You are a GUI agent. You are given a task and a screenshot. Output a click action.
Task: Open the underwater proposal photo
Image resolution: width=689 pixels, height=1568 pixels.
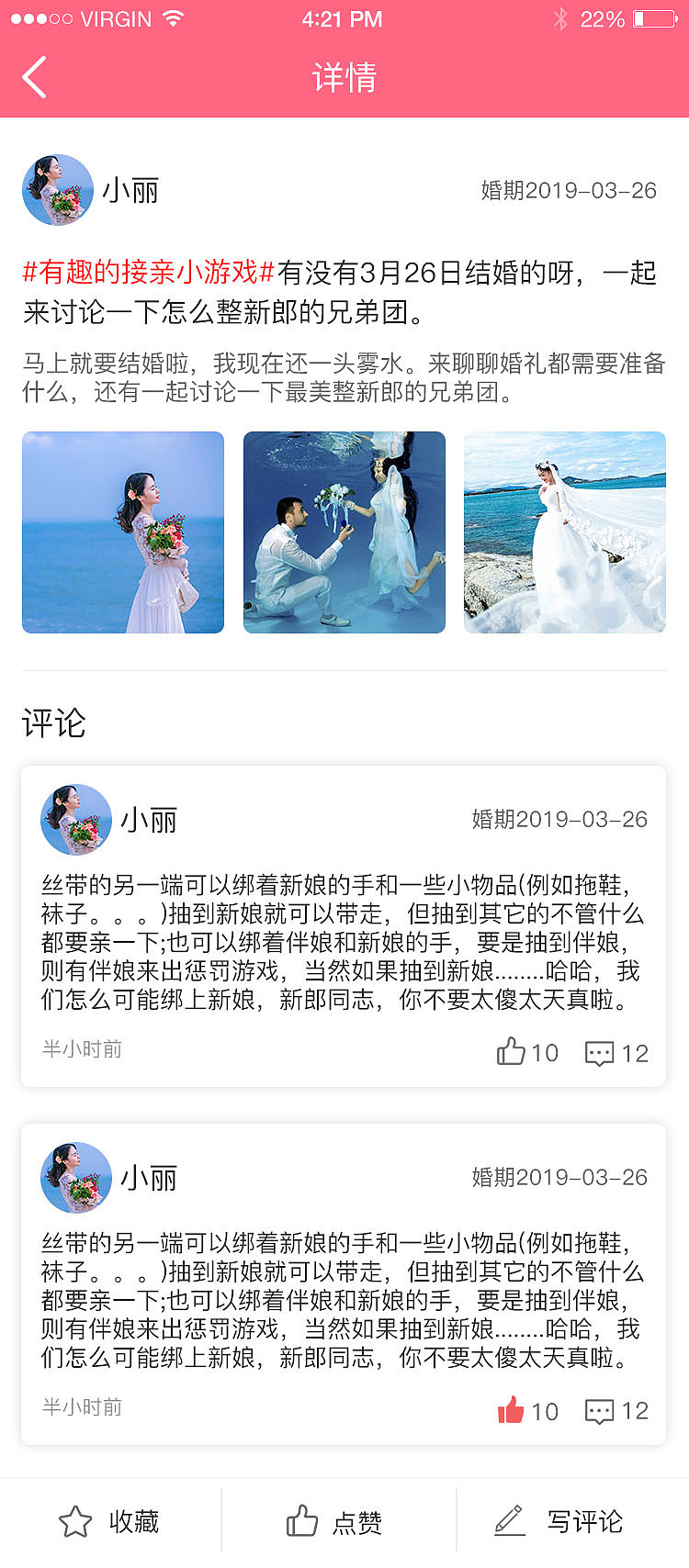tap(344, 532)
